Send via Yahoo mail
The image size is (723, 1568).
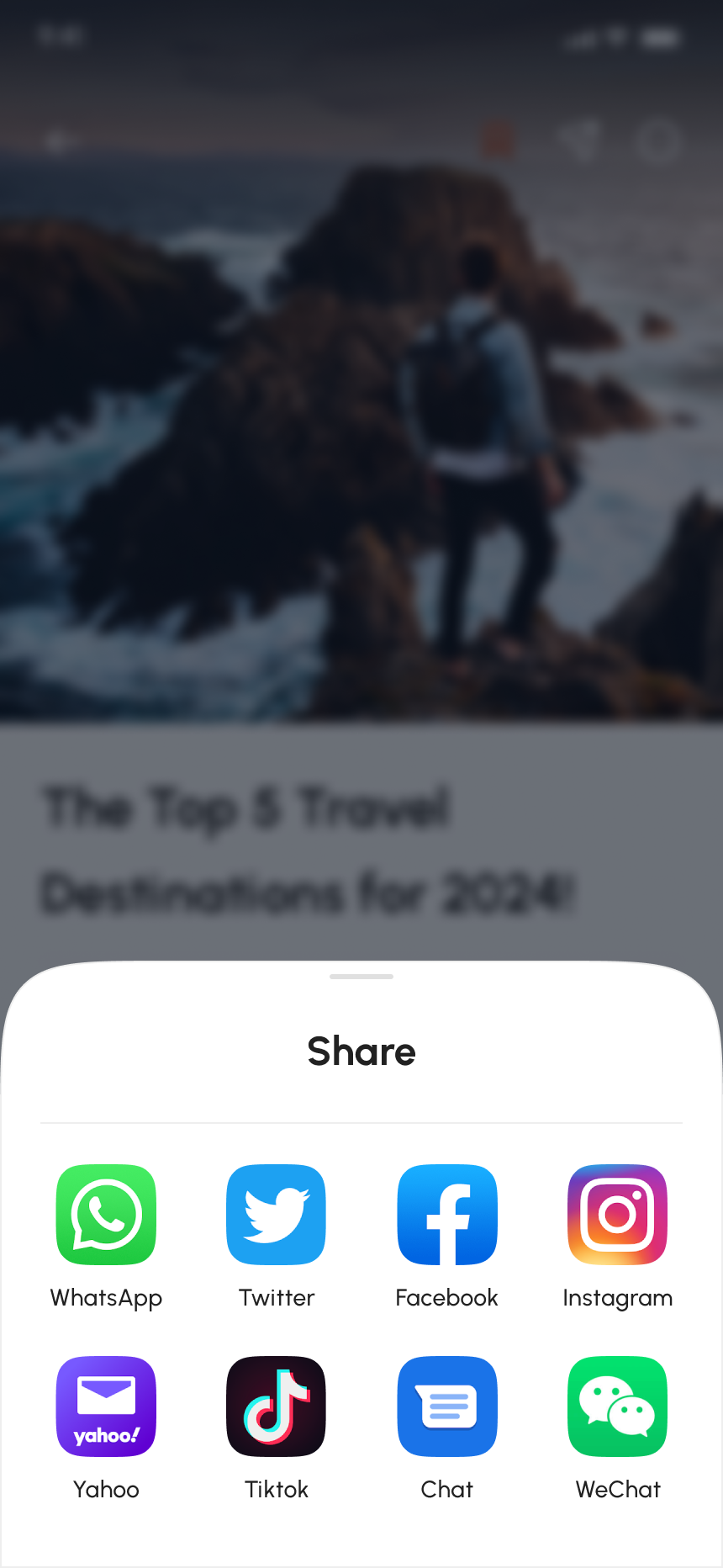click(x=106, y=1406)
